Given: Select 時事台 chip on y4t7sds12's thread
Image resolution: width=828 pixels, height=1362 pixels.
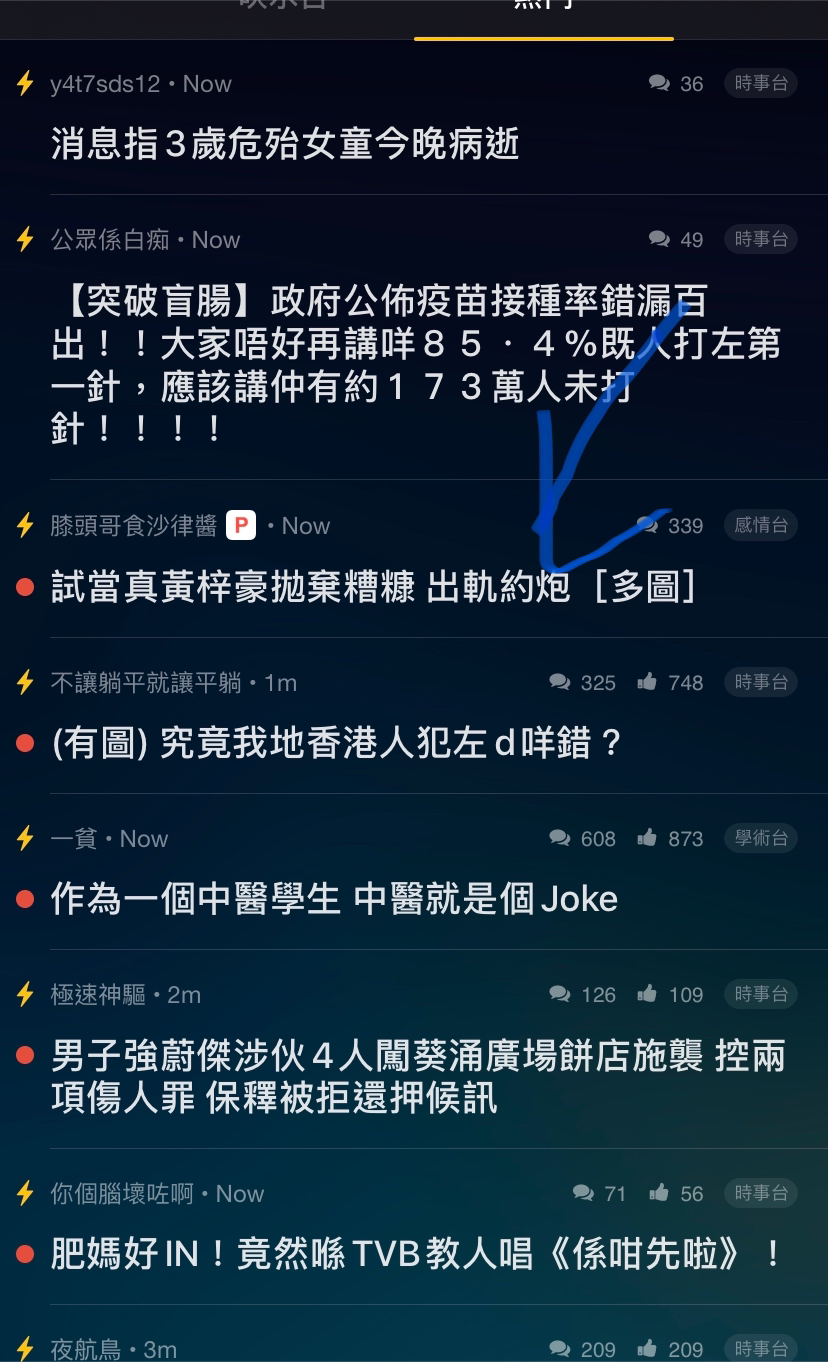Looking at the screenshot, I should (x=761, y=83).
